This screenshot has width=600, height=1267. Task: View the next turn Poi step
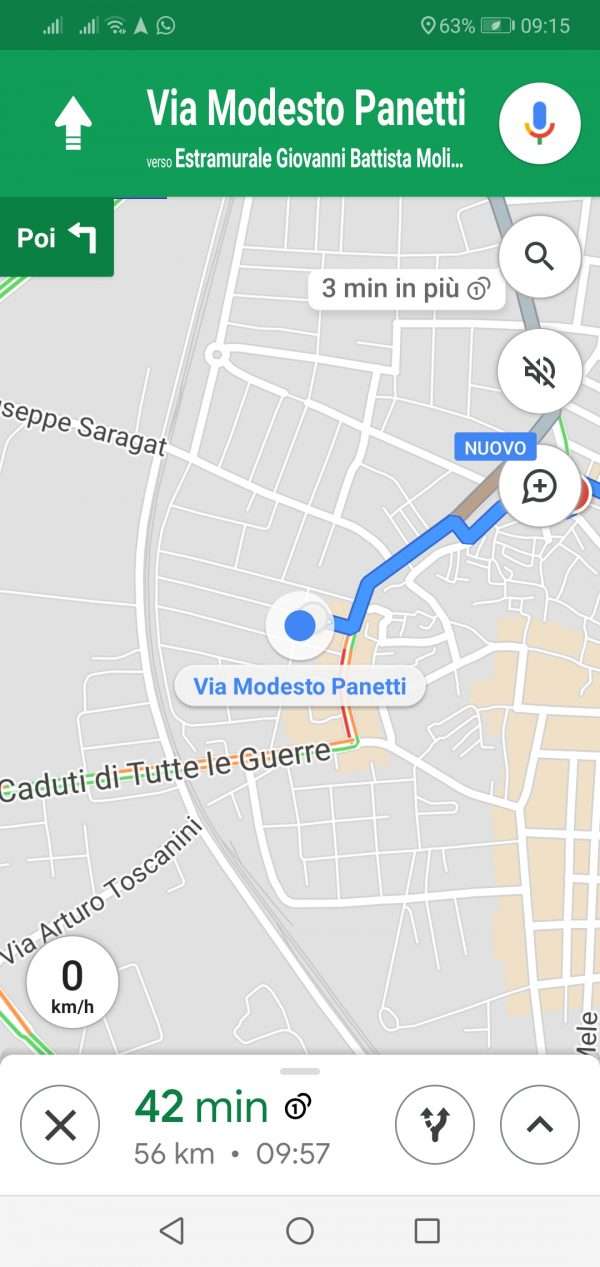pyautogui.click(x=57, y=238)
